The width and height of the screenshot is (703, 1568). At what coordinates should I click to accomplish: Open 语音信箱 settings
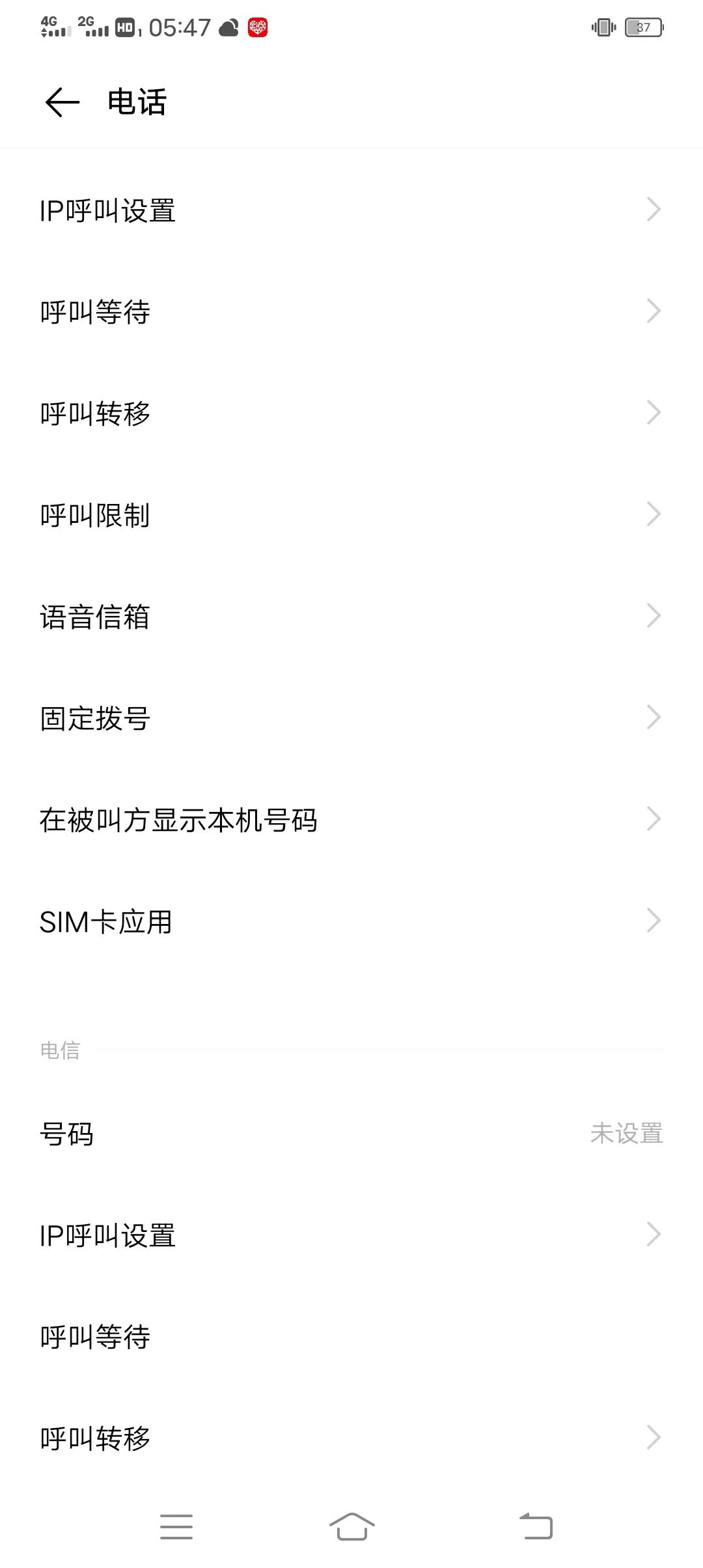[x=351, y=617]
